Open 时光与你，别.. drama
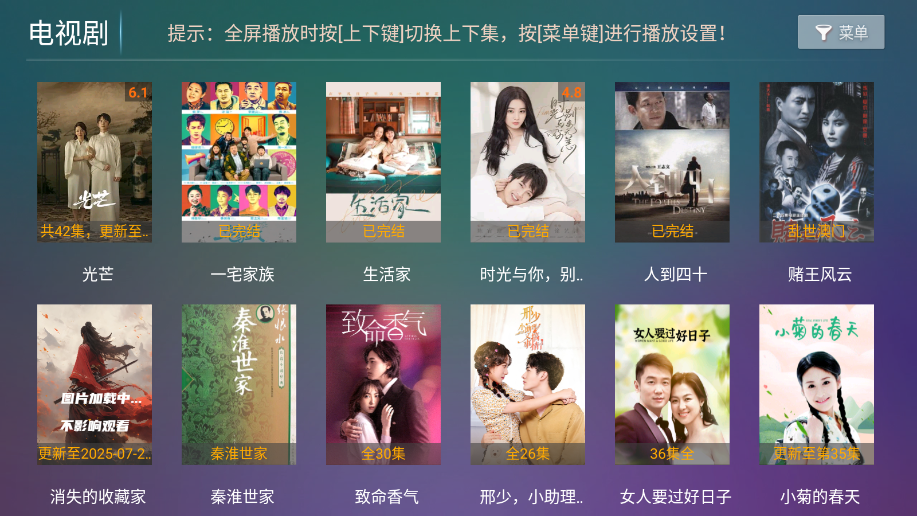Screen dimensions: 917x516 pos(528,163)
